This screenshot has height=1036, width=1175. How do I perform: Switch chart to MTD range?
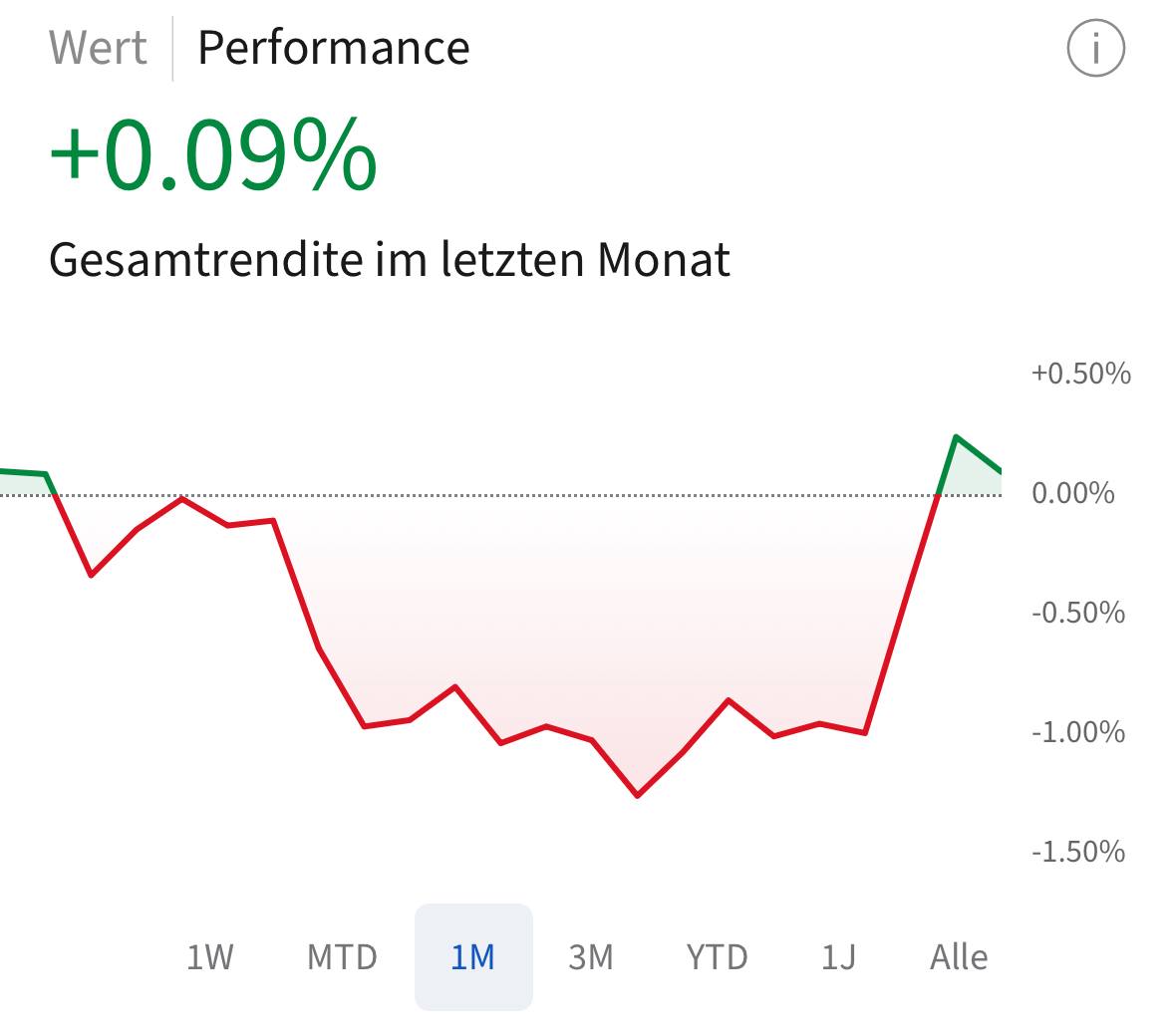tap(342, 957)
